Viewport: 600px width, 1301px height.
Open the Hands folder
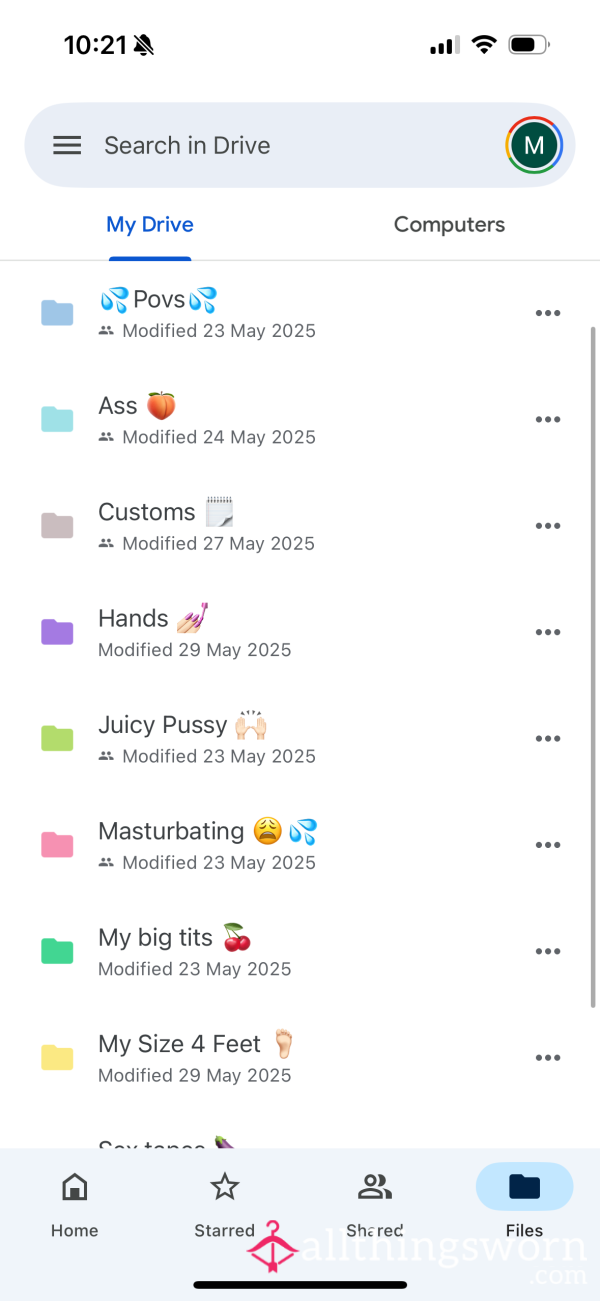tap(300, 632)
